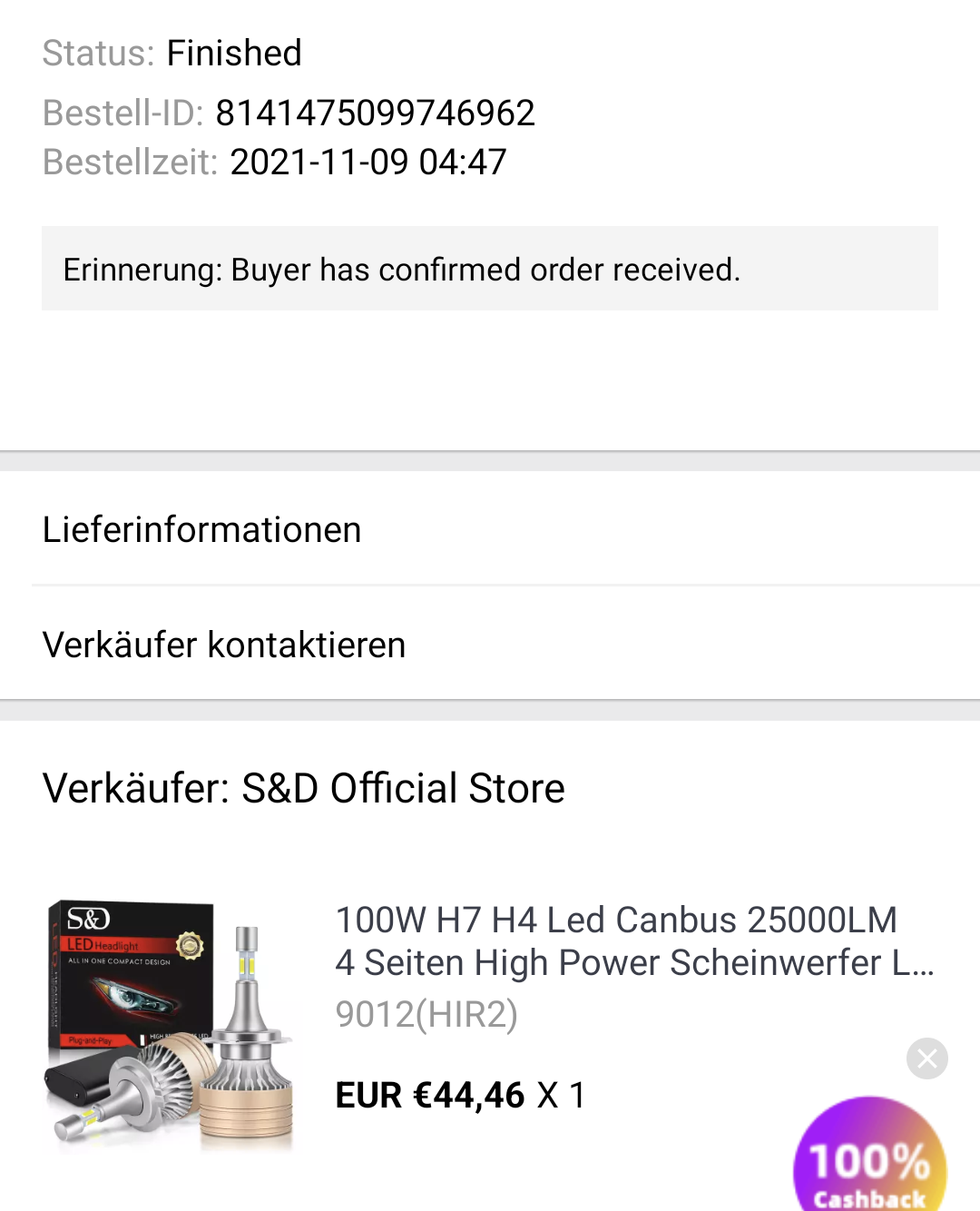The height and width of the screenshot is (1211, 980).
Task: Expand the Verkäufer kontaktieren section
Action: coord(225,645)
